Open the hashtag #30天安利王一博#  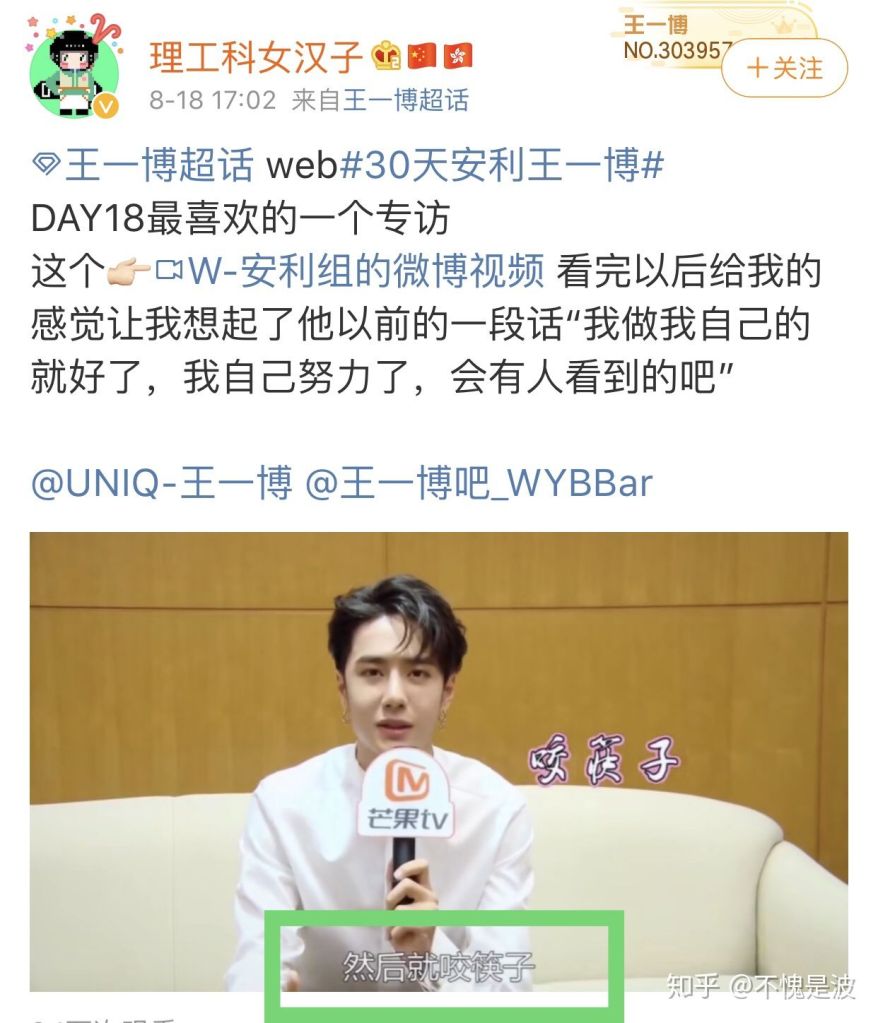(502, 166)
